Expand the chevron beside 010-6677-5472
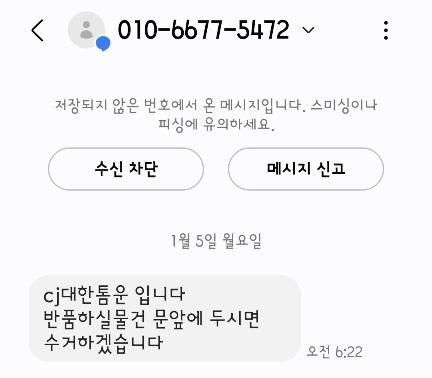The height and width of the screenshot is (378, 432). click(308, 30)
